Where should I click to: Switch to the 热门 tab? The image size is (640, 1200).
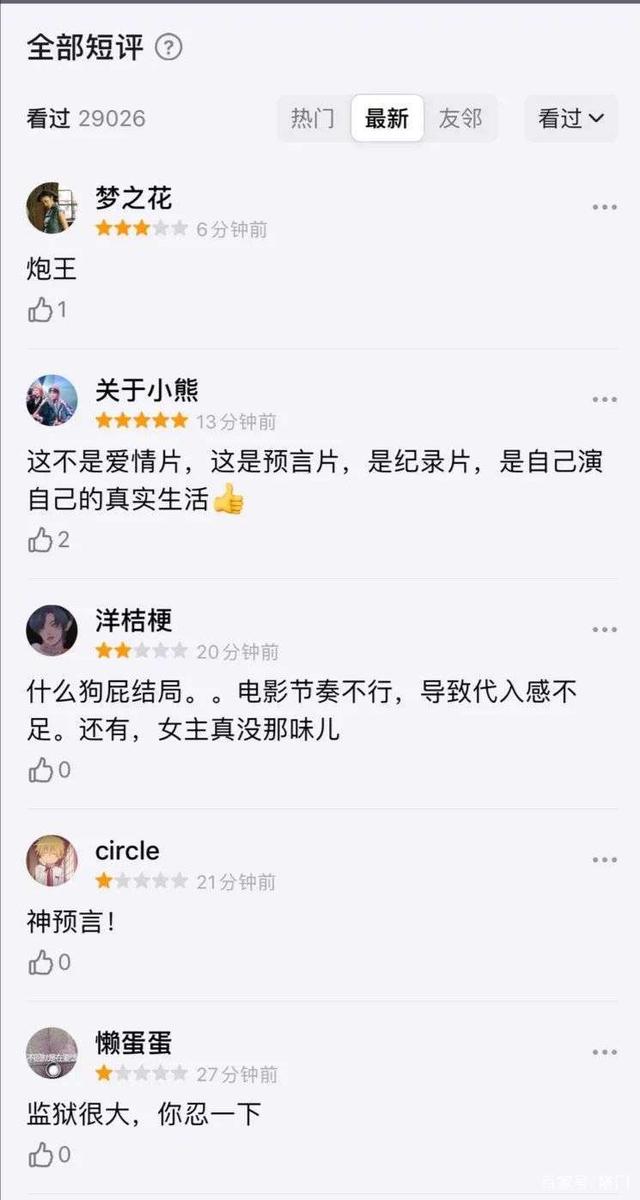pyautogui.click(x=313, y=118)
